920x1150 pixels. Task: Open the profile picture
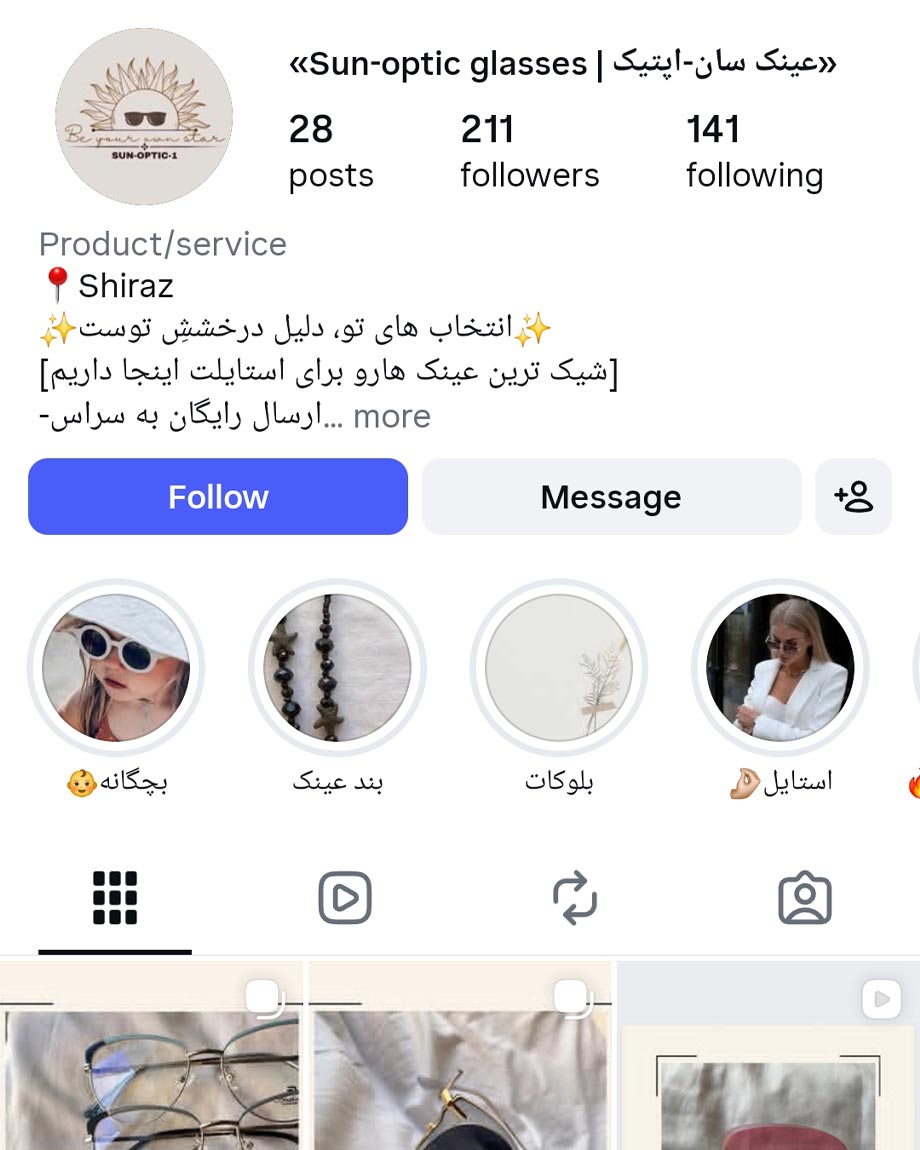click(x=144, y=117)
